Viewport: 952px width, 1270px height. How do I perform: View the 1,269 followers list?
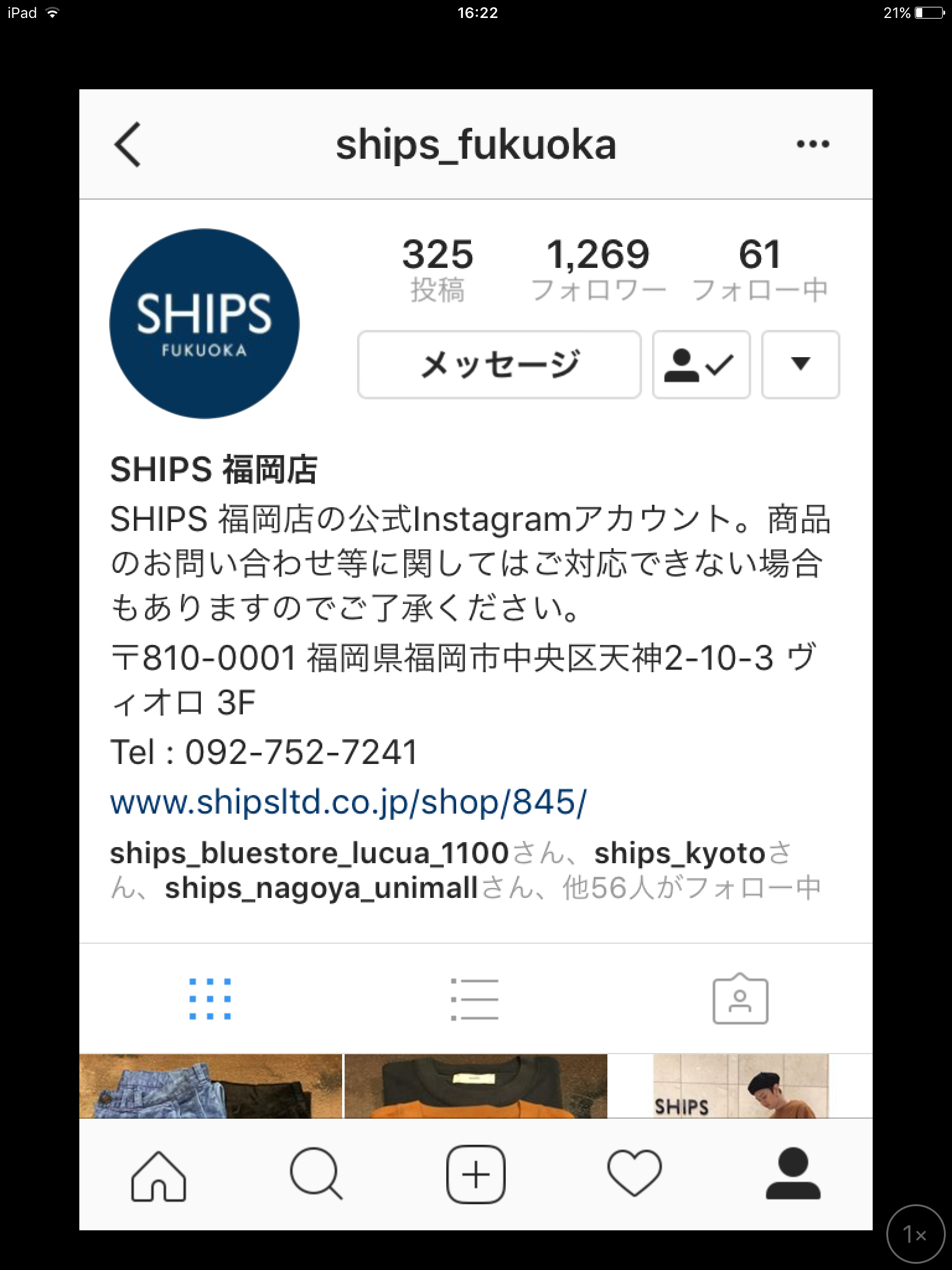coord(597,270)
